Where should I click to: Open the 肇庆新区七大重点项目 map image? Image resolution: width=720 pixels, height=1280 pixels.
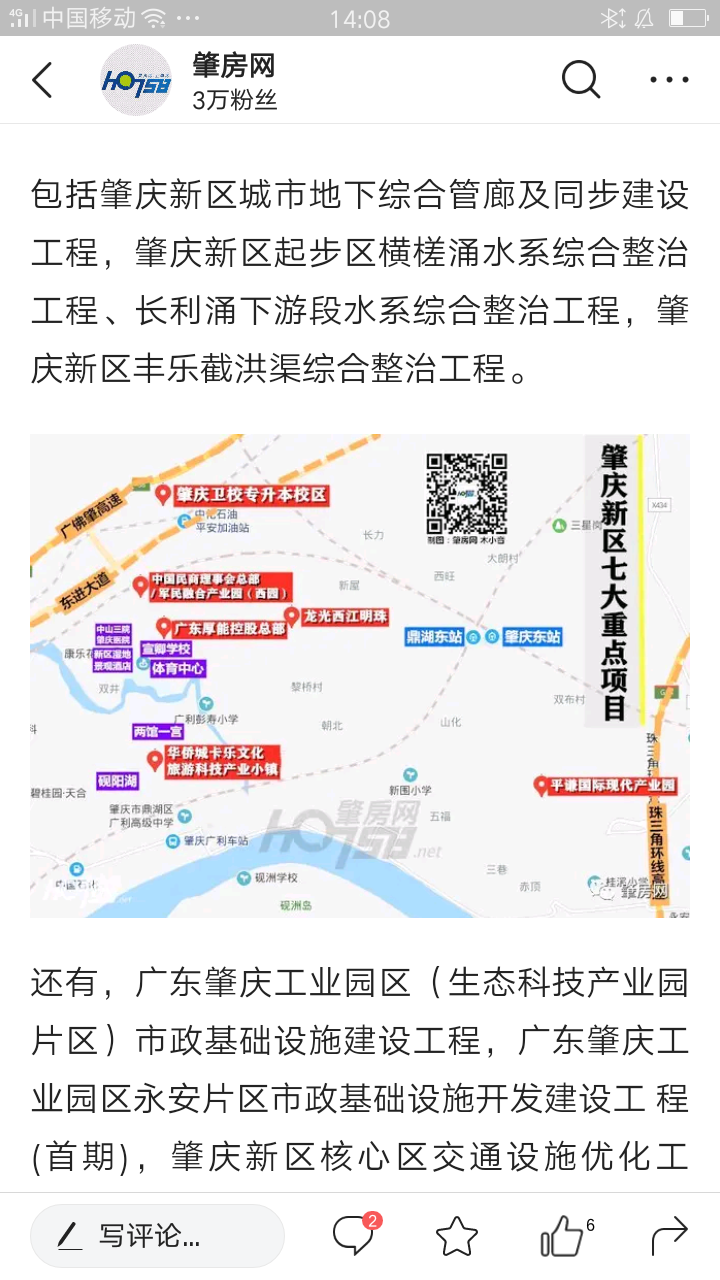pos(360,676)
